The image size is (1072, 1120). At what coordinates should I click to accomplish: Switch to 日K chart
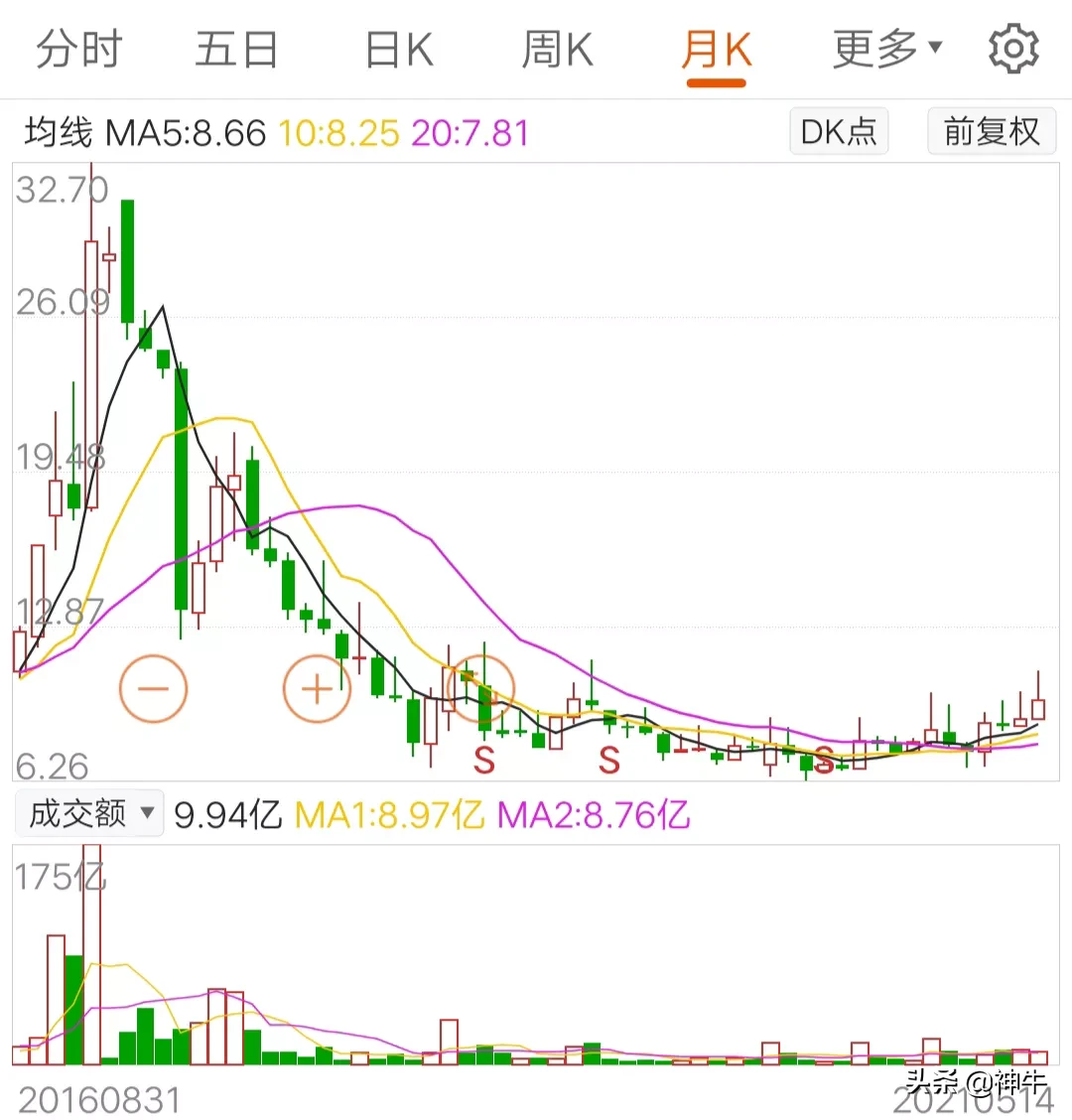click(x=399, y=50)
